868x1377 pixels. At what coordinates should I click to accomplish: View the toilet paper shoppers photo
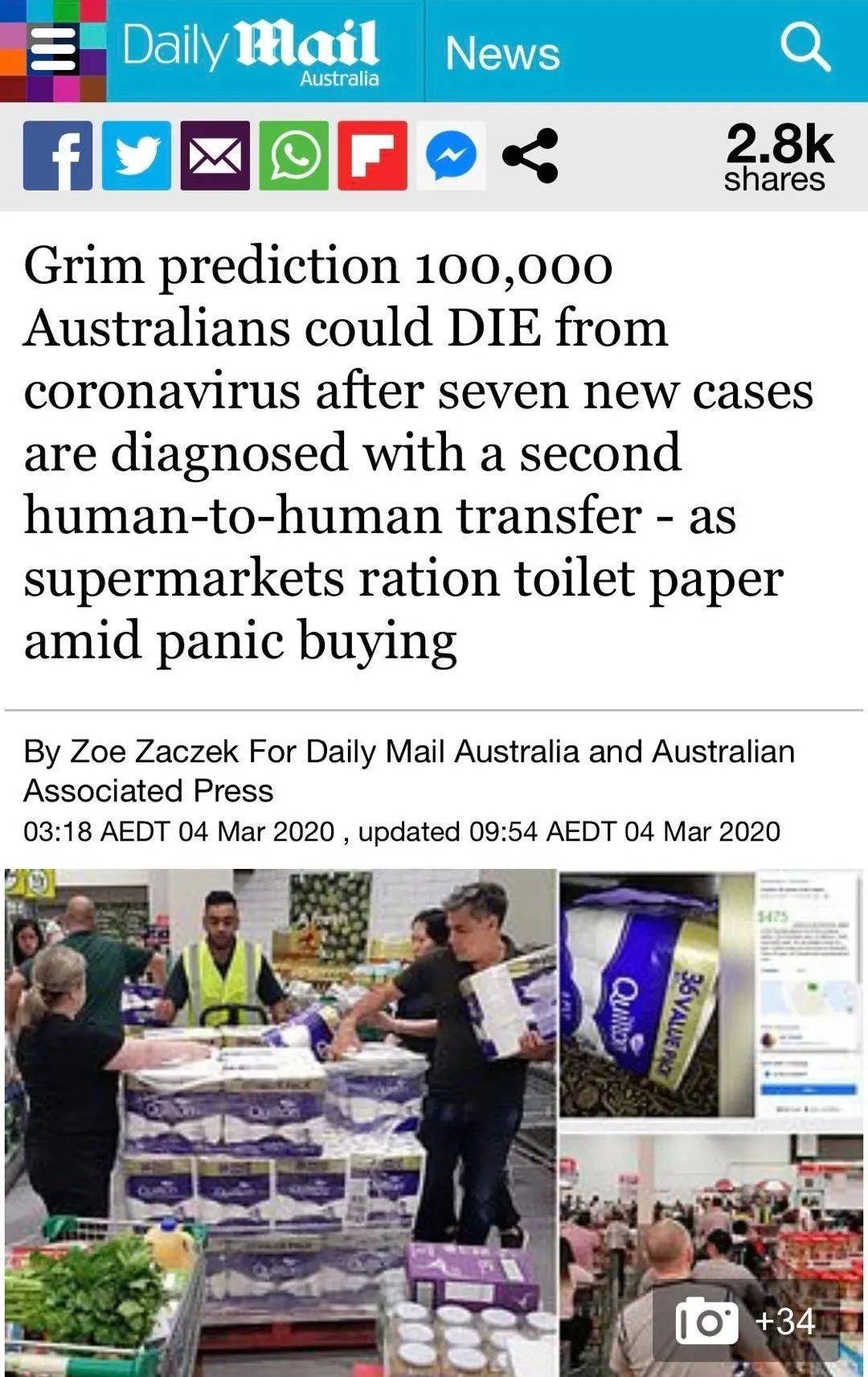pos(280,1121)
